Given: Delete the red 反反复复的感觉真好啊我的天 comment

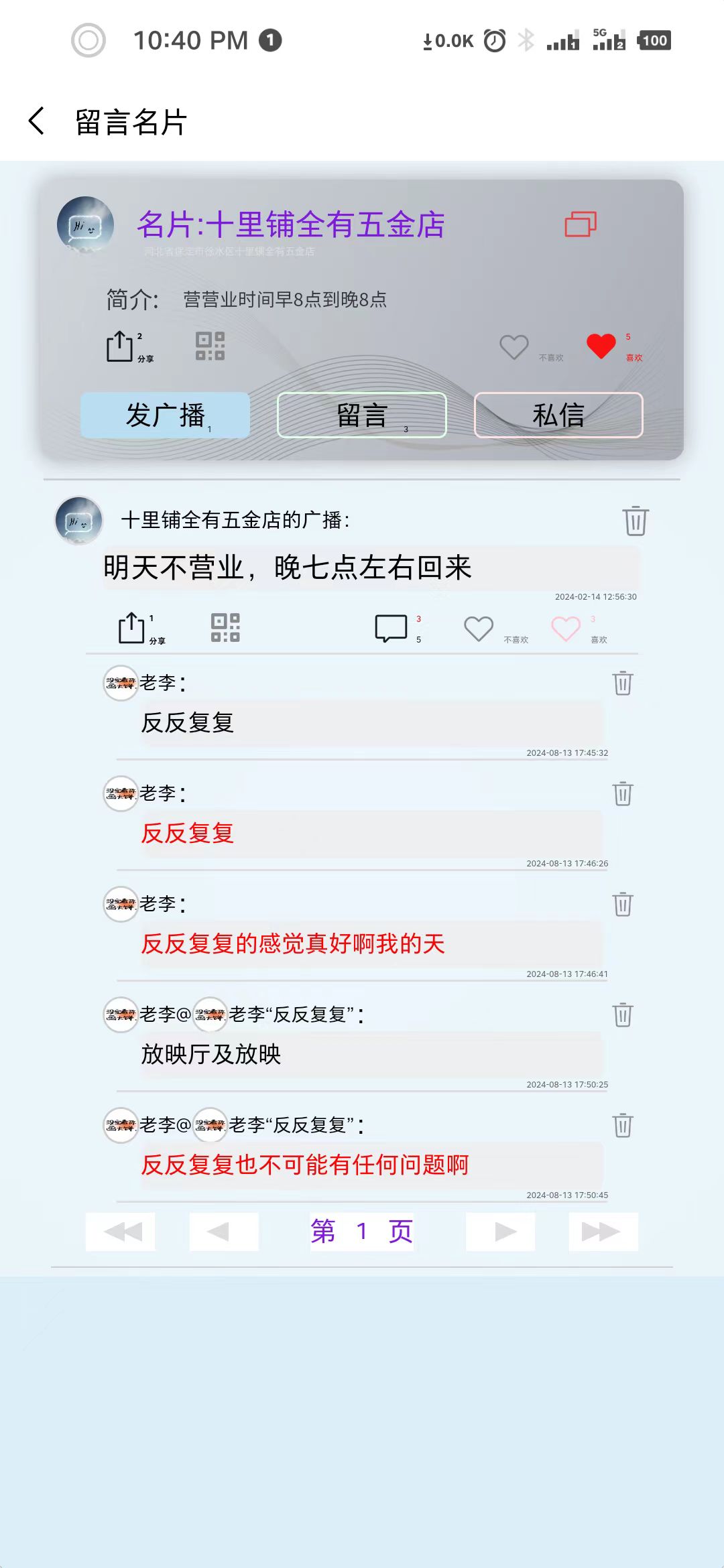Looking at the screenshot, I should click(622, 903).
